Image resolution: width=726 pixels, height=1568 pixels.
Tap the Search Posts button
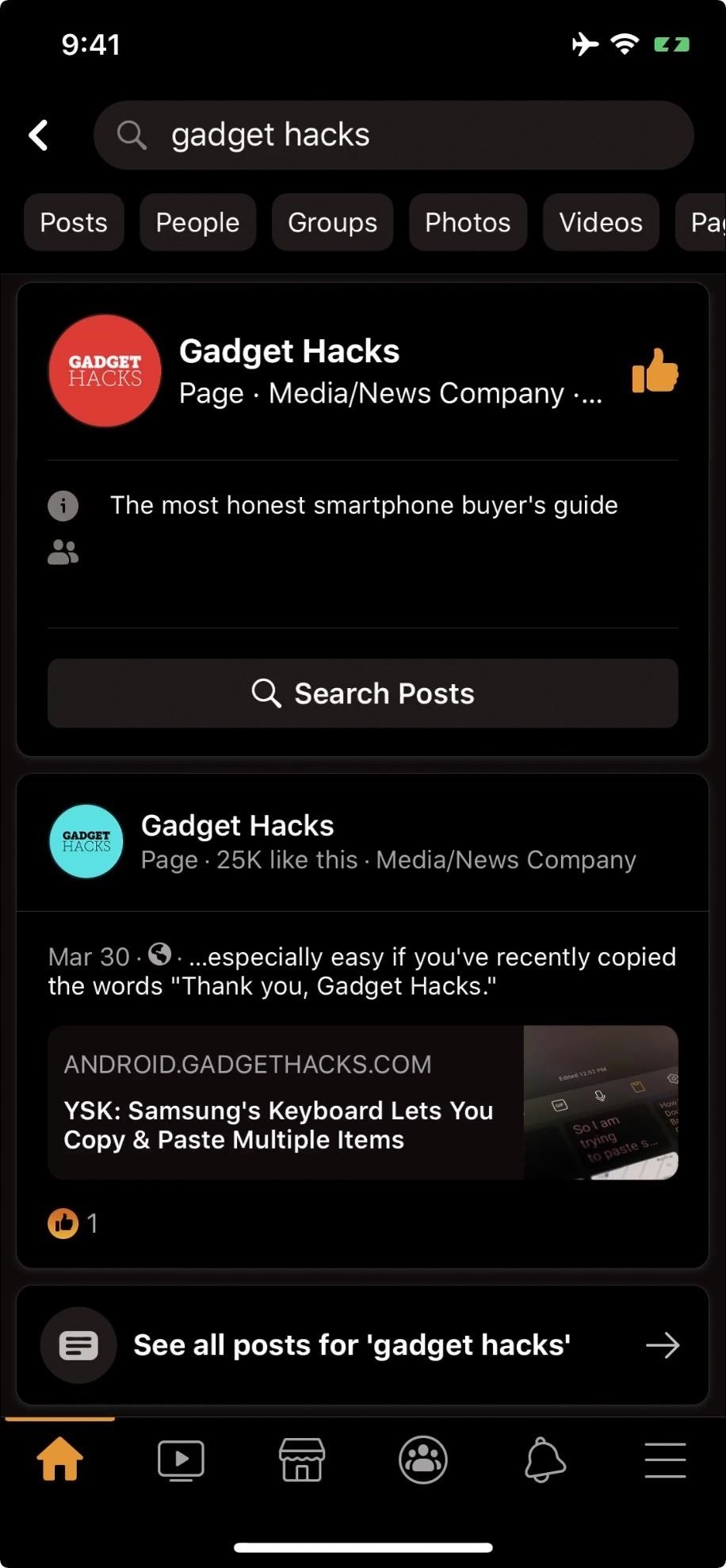363,693
